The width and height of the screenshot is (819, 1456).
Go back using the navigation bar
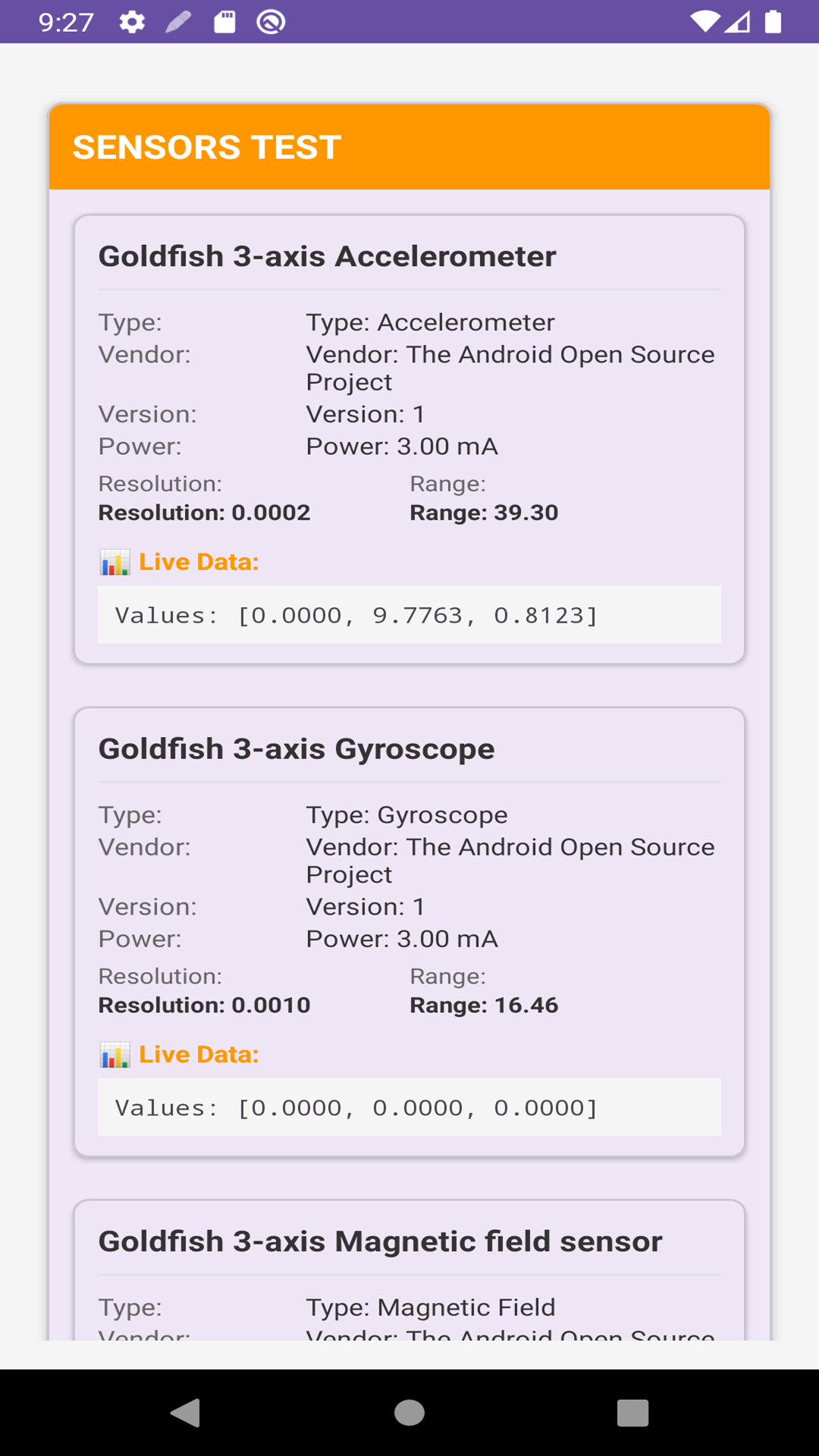[x=186, y=1413]
